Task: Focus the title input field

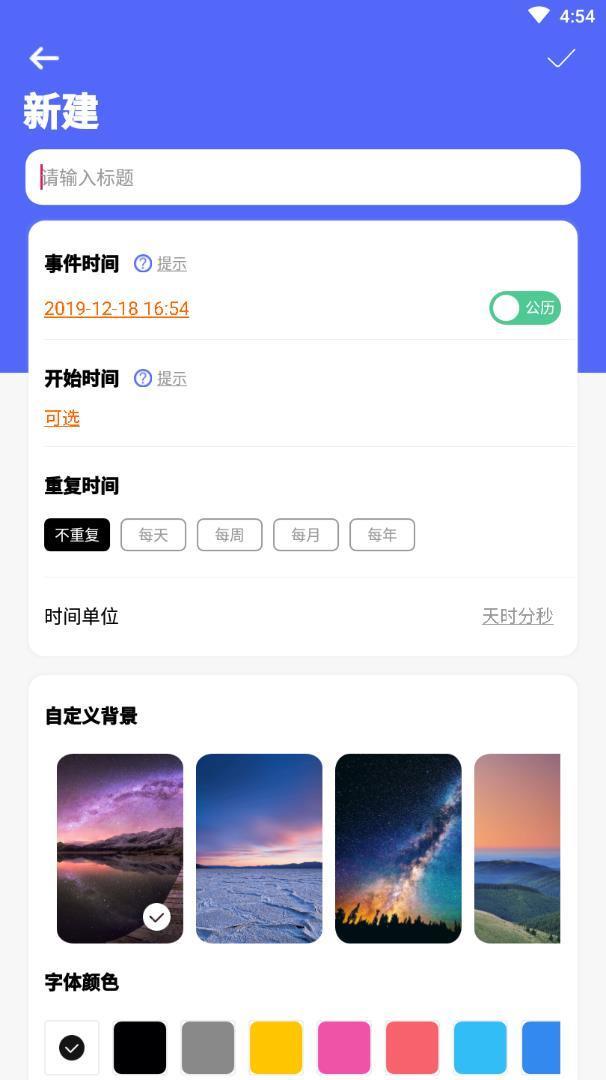Action: click(303, 177)
